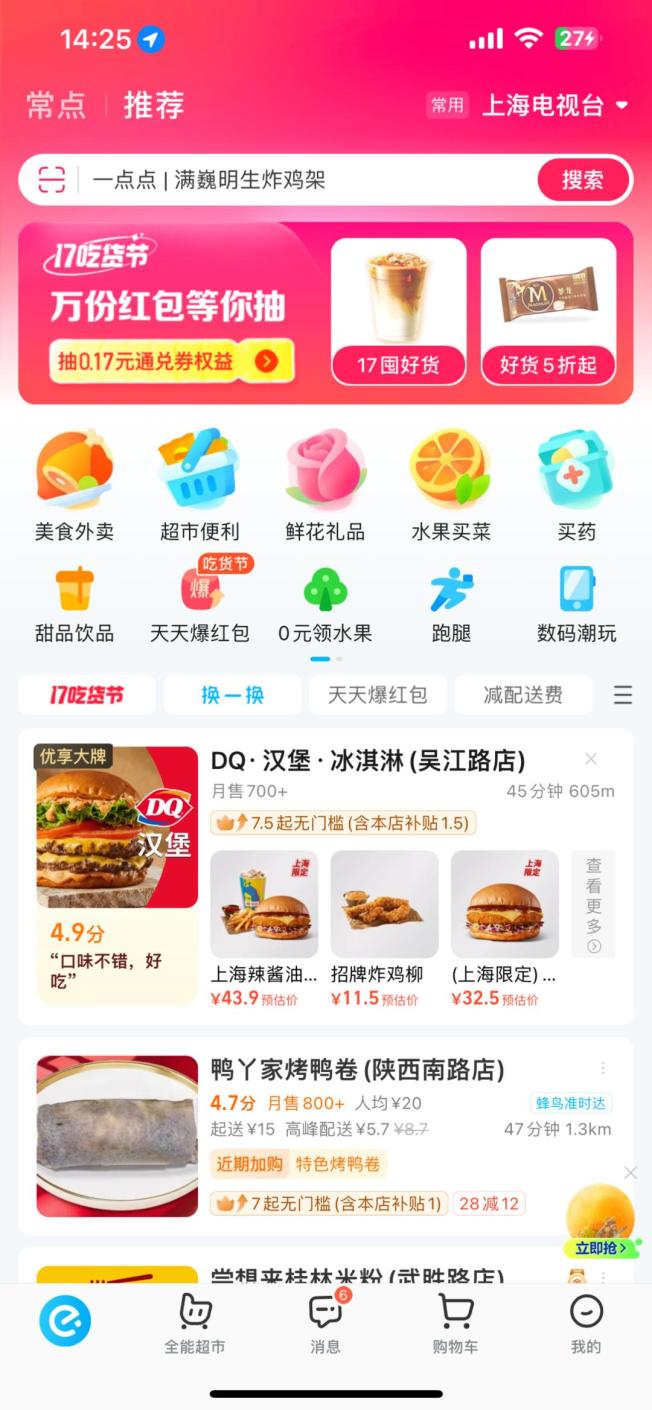View 招牌炸鸡柳 dish
The height and width of the screenshot is (1410, 652).
pos(384,928)
